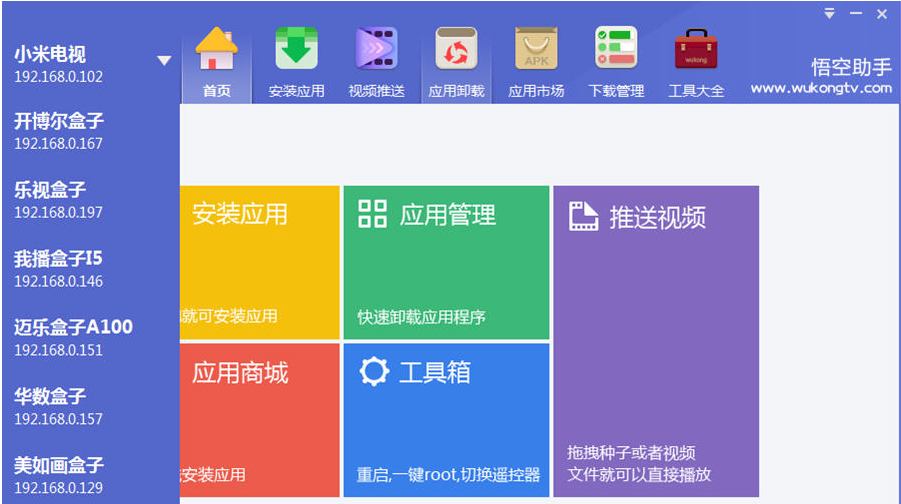
Task: Open the 工具大全 tab
Action: point(696,65)
